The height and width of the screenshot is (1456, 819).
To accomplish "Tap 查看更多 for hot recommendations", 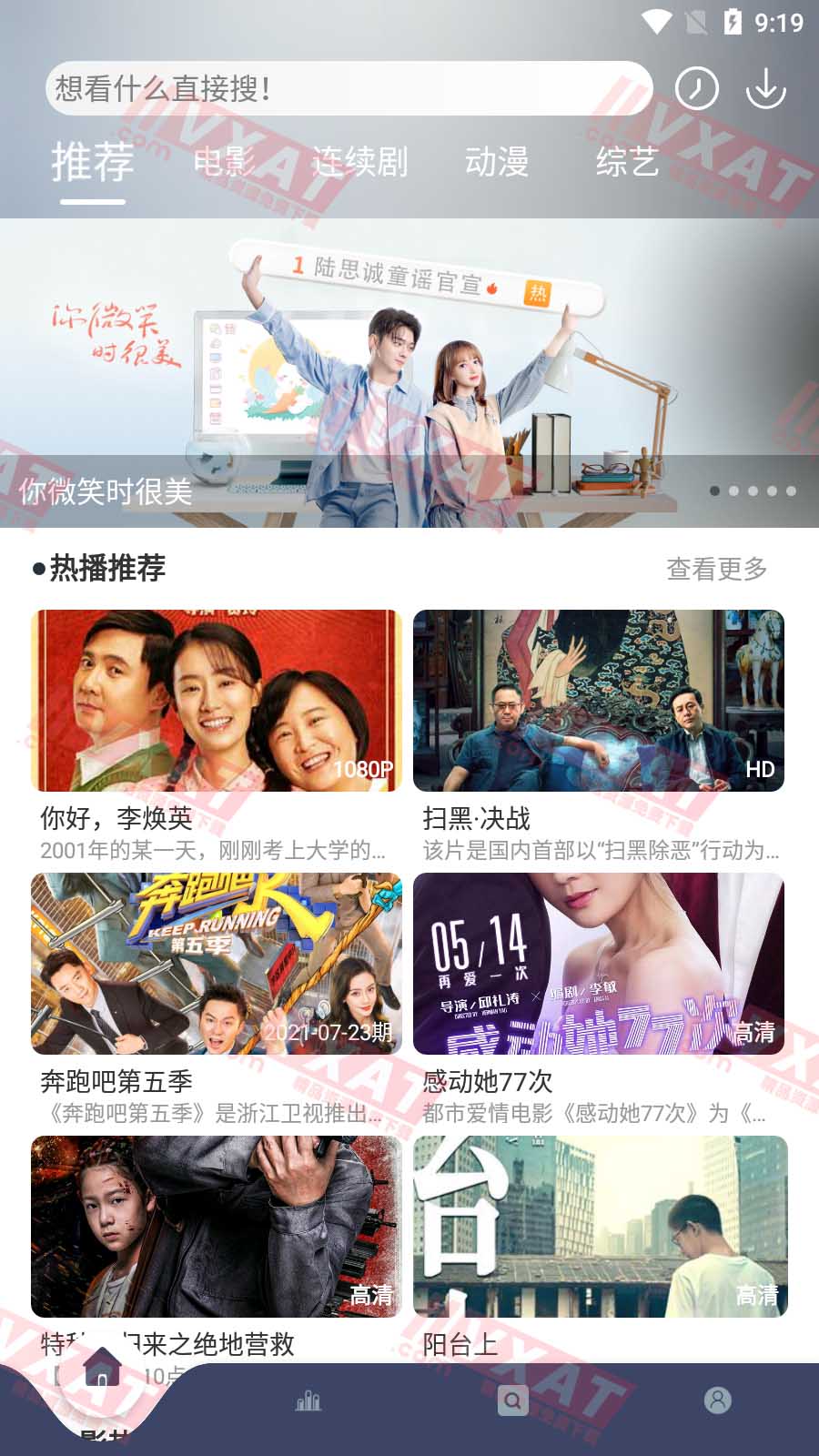I will 717,569.
